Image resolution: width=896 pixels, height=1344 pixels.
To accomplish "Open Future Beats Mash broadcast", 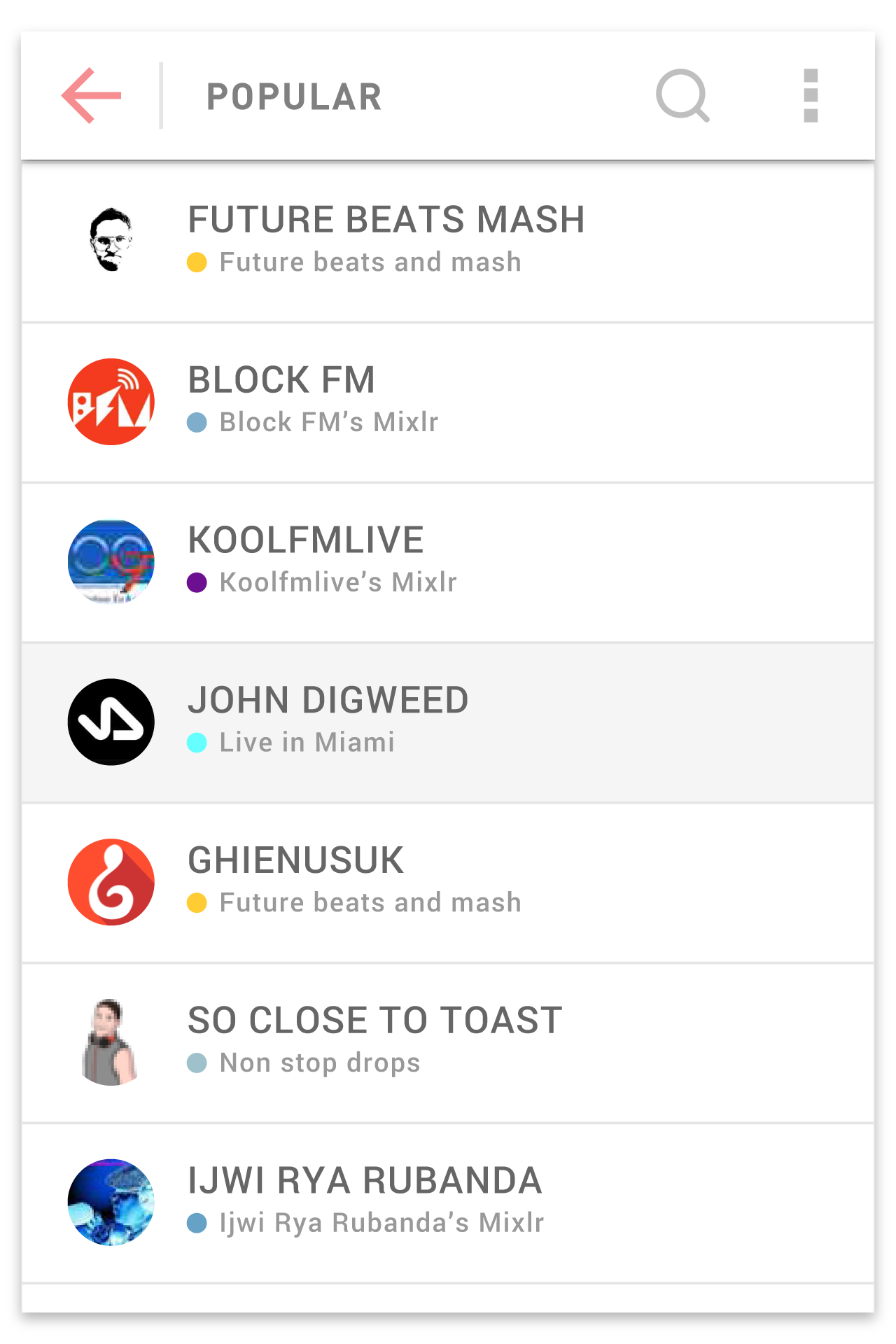I will coord(448,241).
